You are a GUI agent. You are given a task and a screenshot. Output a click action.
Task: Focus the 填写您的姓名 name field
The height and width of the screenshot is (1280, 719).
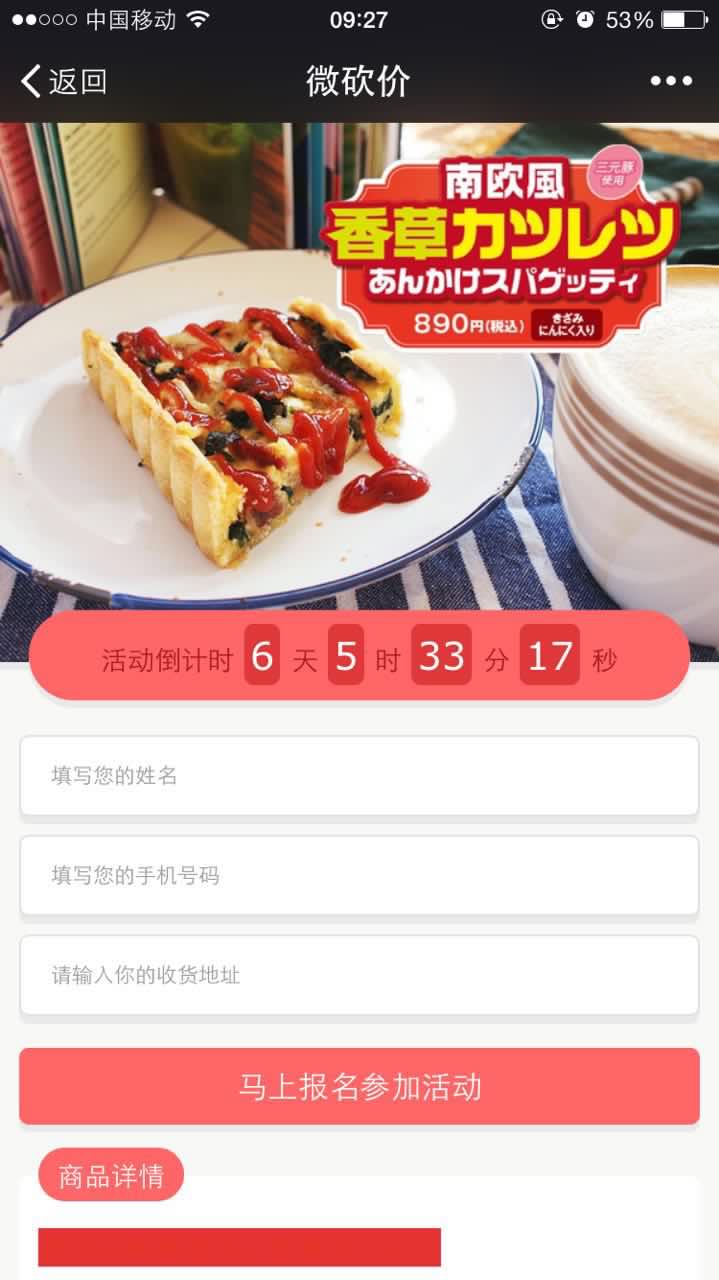pyautogui.click(x=359, y=776)
